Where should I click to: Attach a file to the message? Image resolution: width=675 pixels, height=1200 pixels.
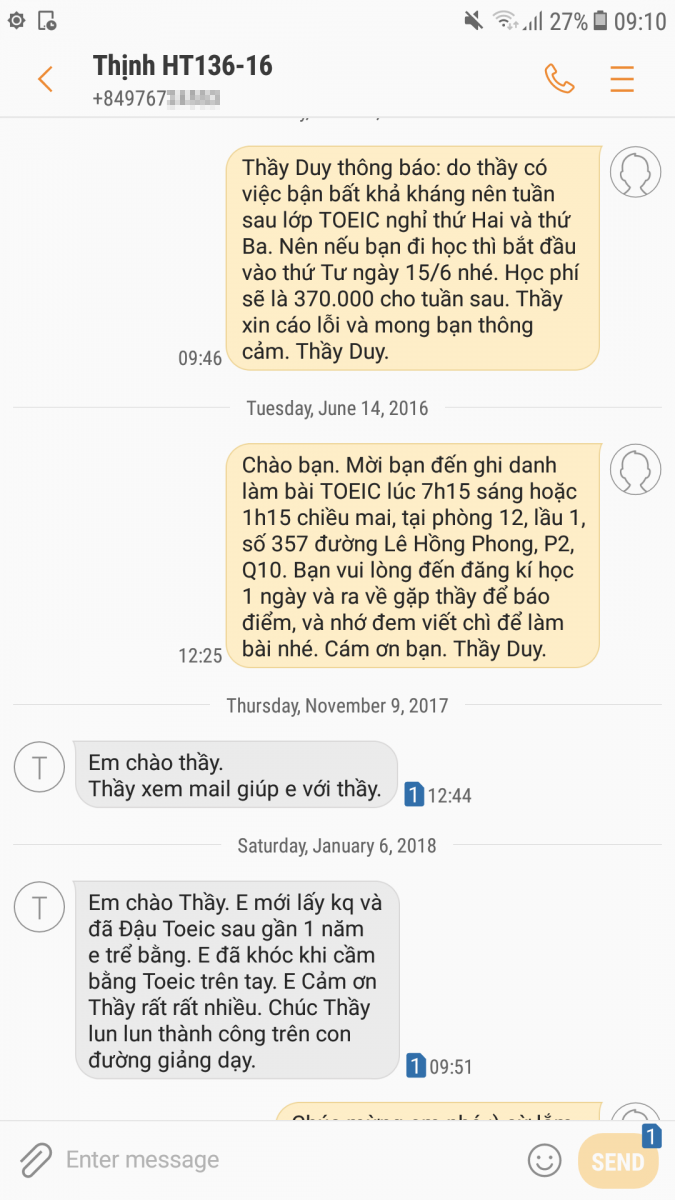tap(35, 1160)
